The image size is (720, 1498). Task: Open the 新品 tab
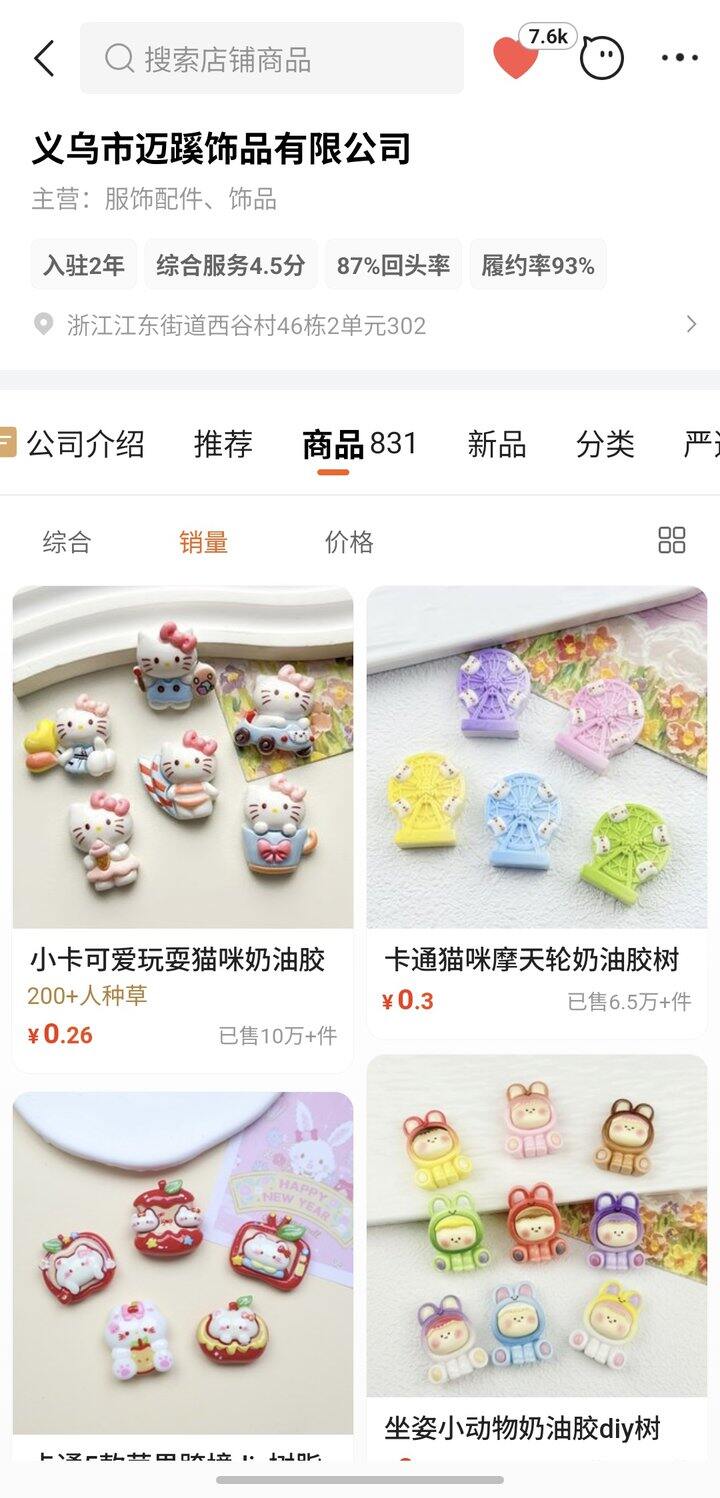(499, 444)
